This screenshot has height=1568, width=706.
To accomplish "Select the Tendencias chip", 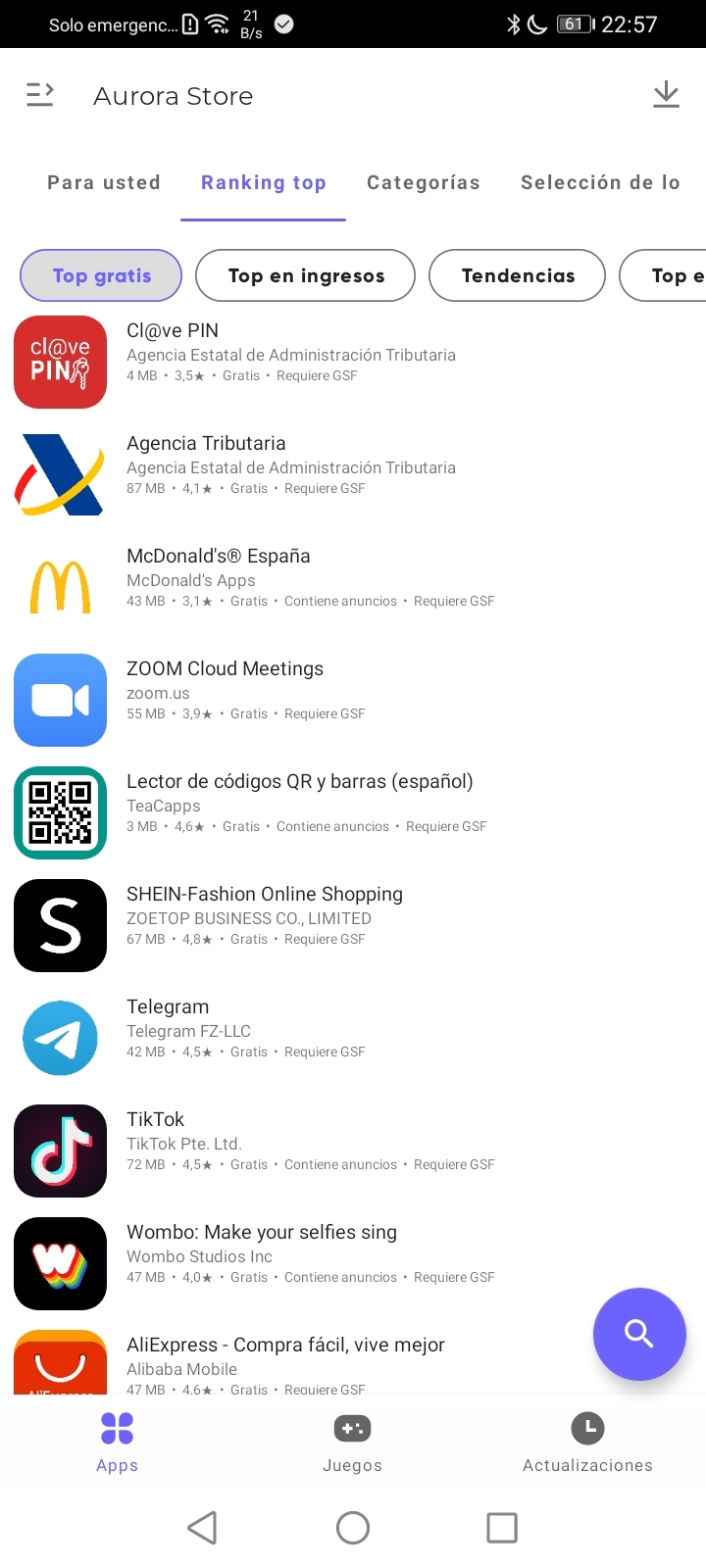I will [x=518, y=275].
